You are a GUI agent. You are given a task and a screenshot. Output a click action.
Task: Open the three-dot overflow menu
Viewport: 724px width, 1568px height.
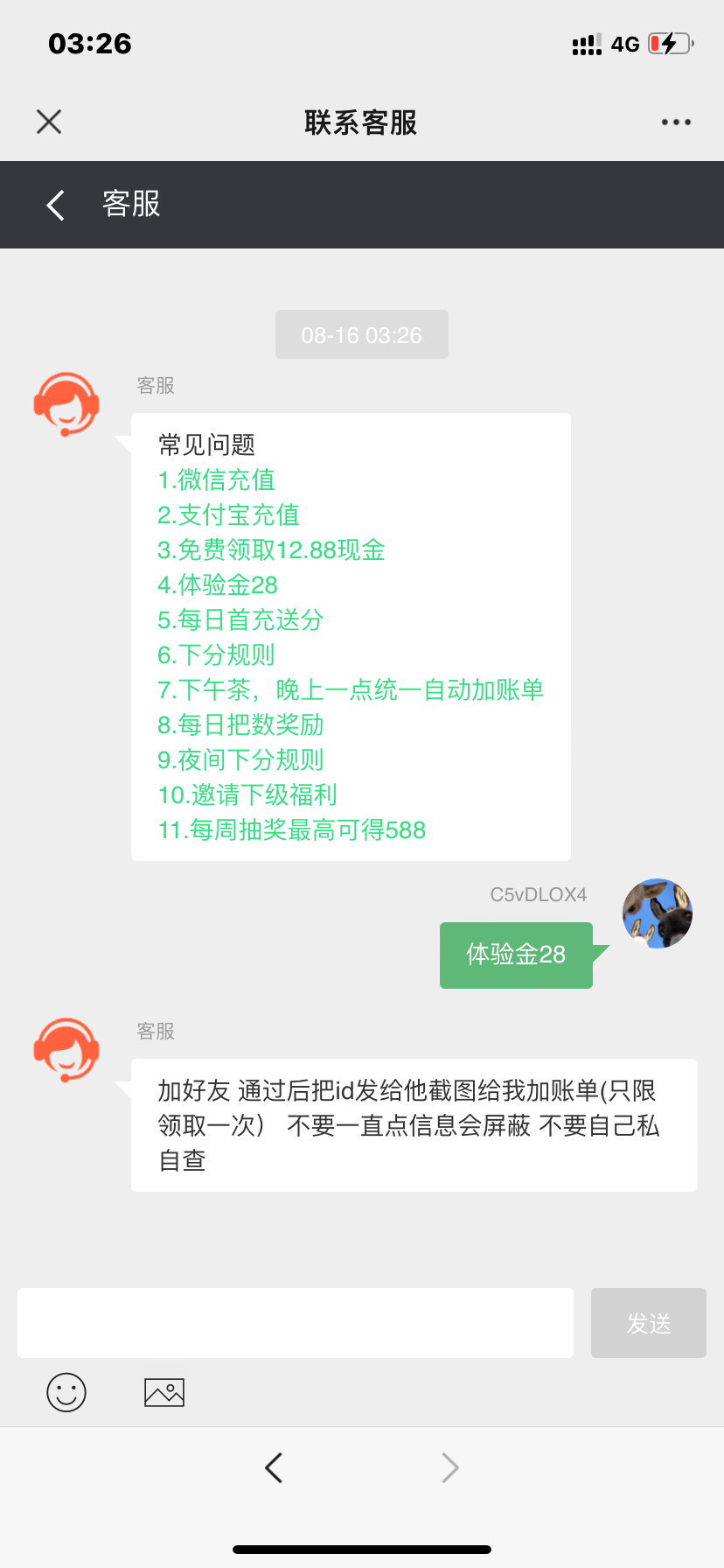(676, 122)
